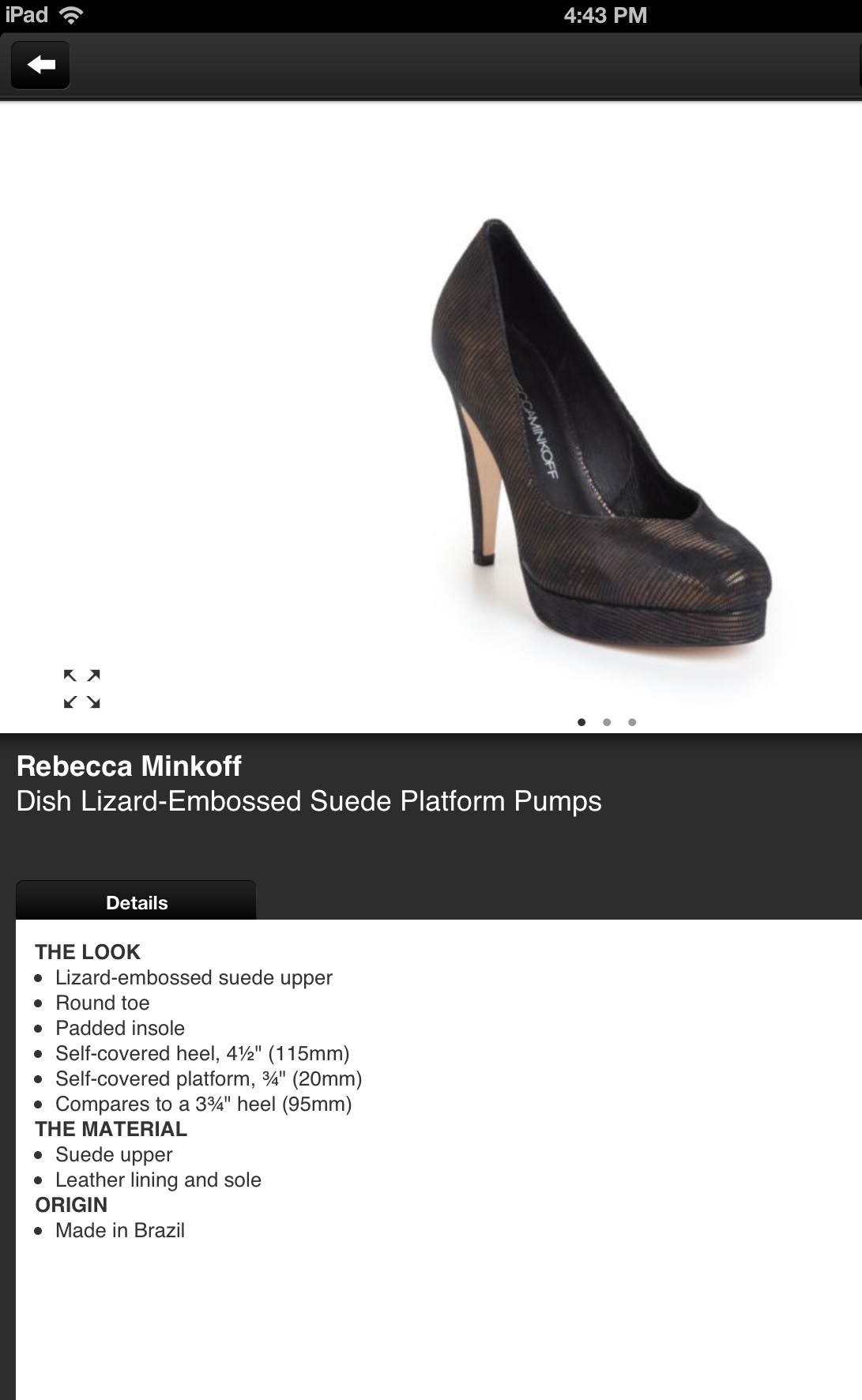Tap the image page indicator dots
Screen dimensions: 862x1400
pos(606,722)
